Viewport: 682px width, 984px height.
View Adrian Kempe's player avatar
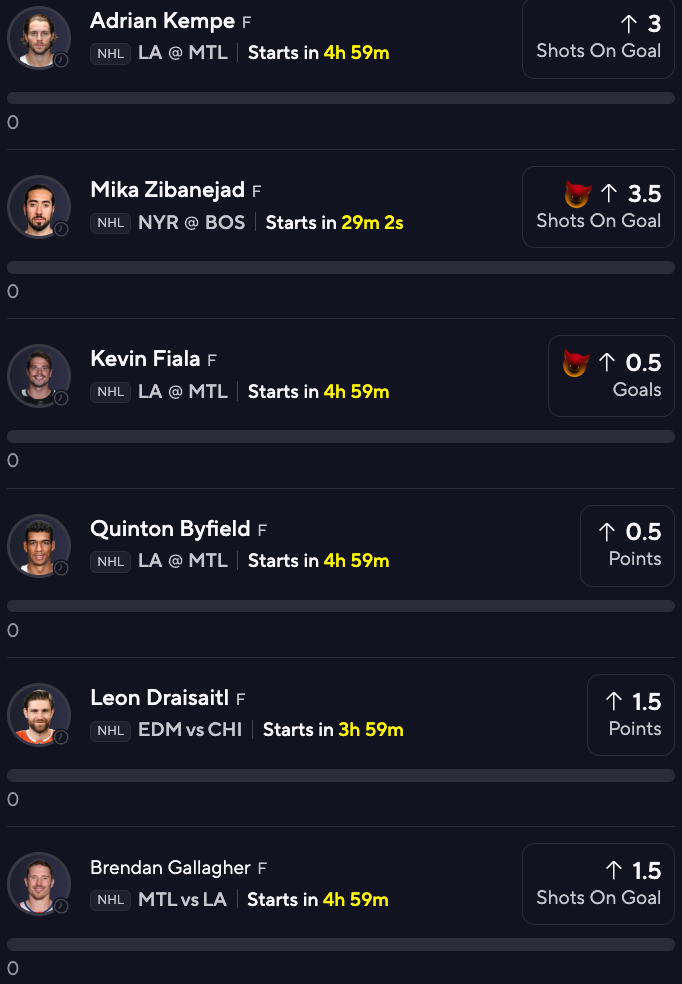coord(38,37)
